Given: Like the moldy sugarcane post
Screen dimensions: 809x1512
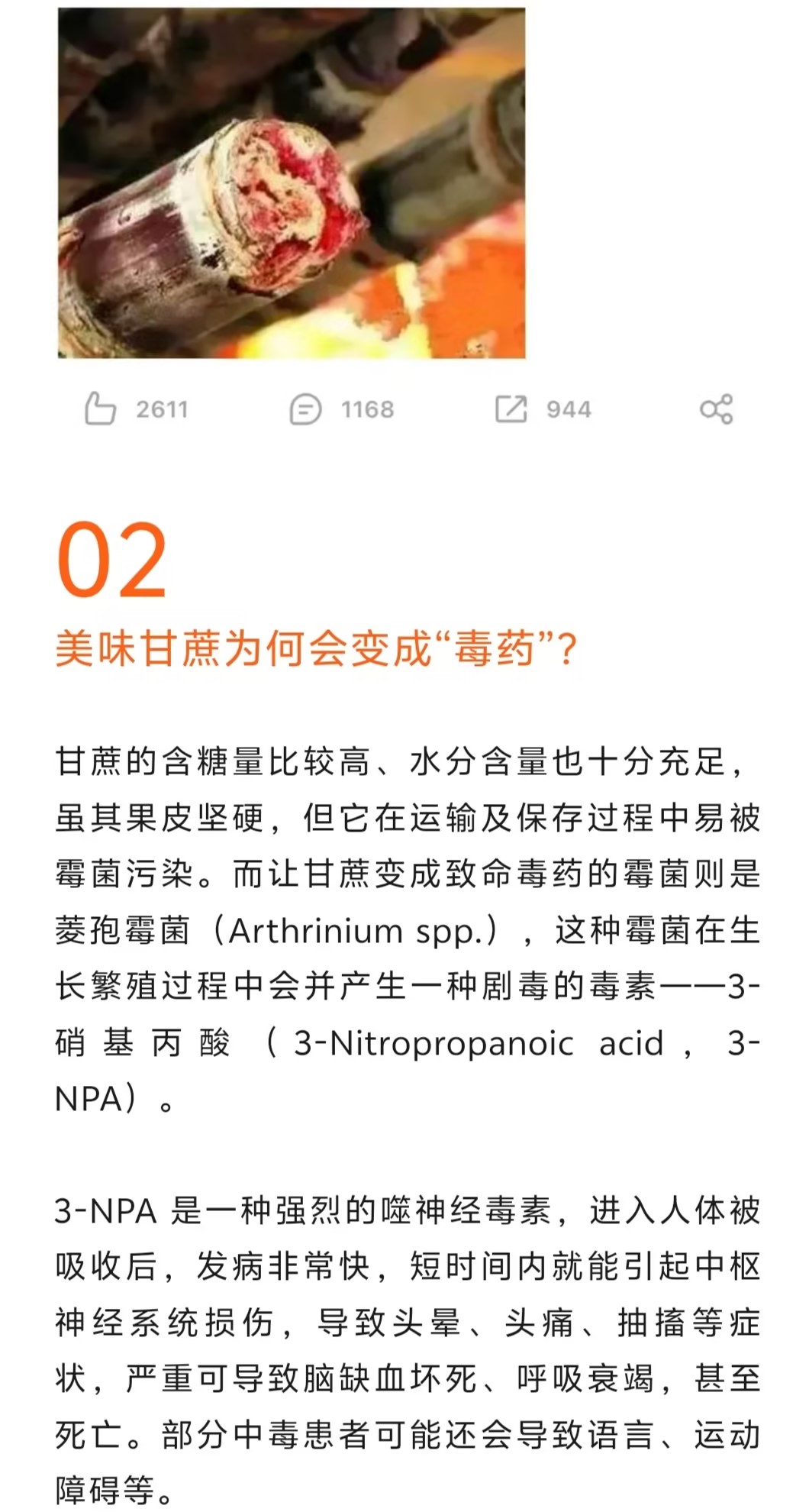Looking at the screenshot, I should tap(101, 409).
